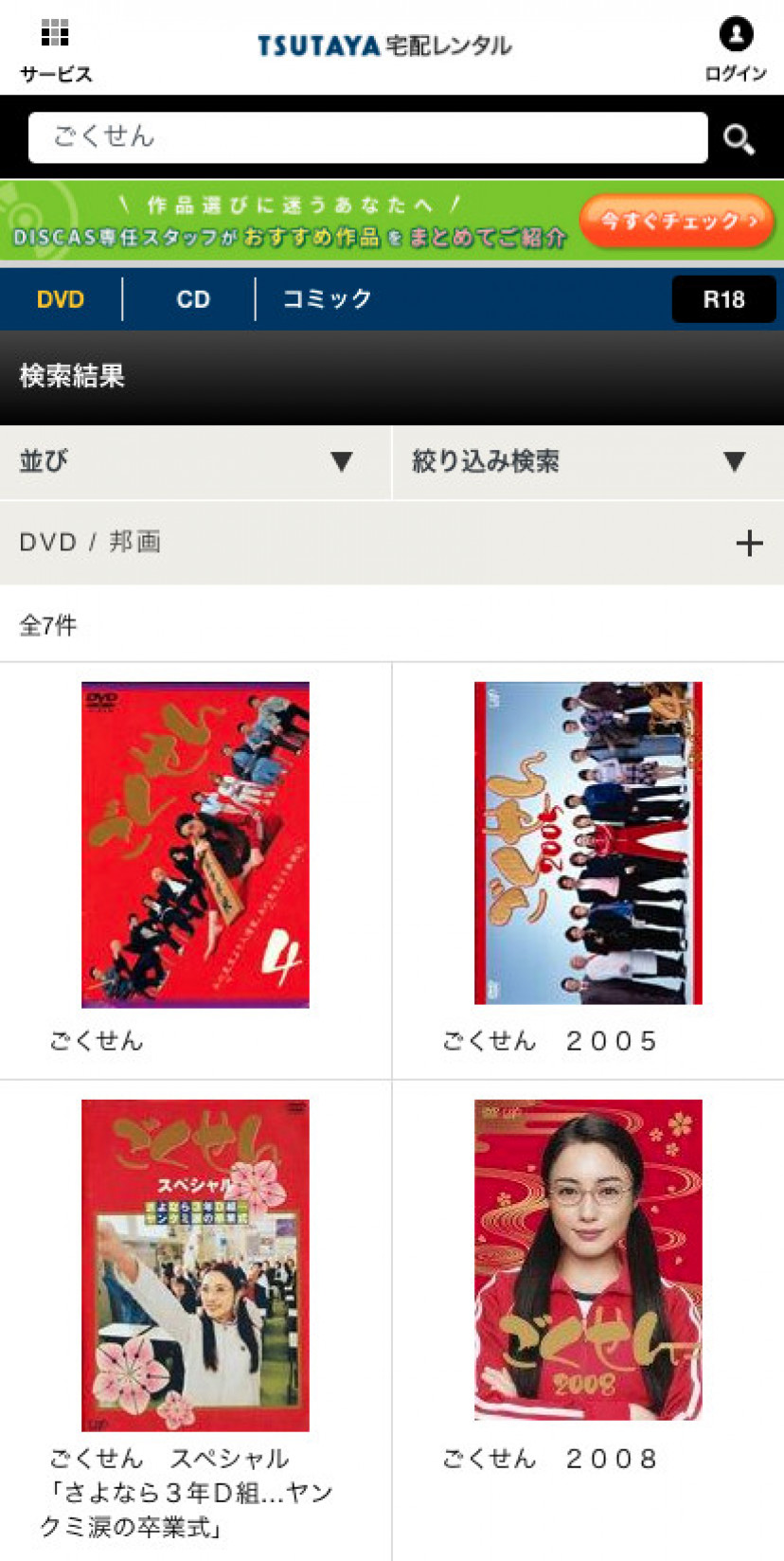Open the first ごくせん DVD result
The image size is (784, 1561).
pos(195,845)
